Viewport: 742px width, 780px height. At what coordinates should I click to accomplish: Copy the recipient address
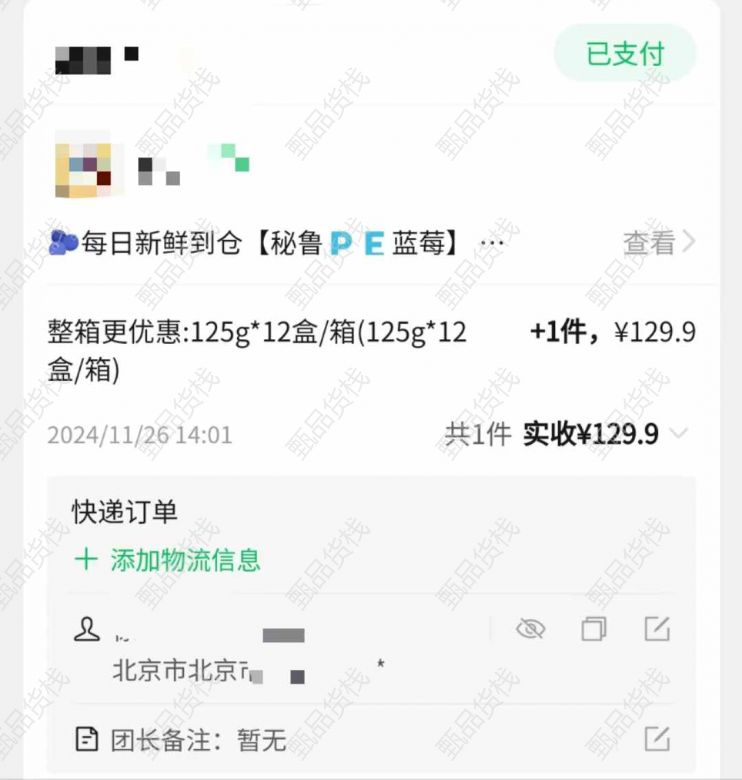pos(594,629)
